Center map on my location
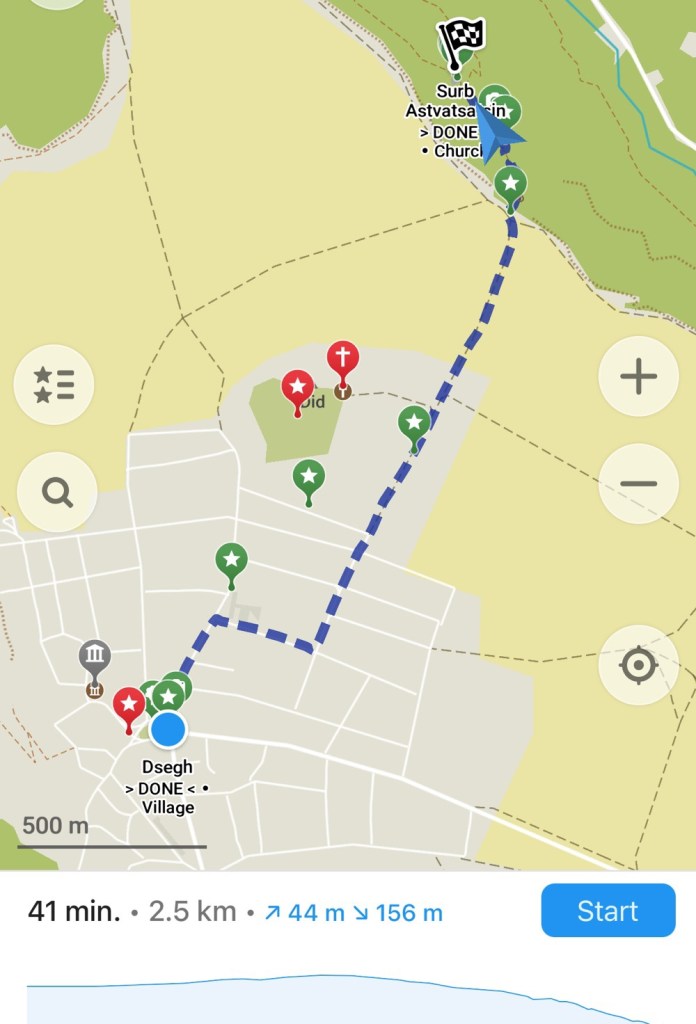The height and width of the screenshot is (1024, 696). click(x=638, y=665)
